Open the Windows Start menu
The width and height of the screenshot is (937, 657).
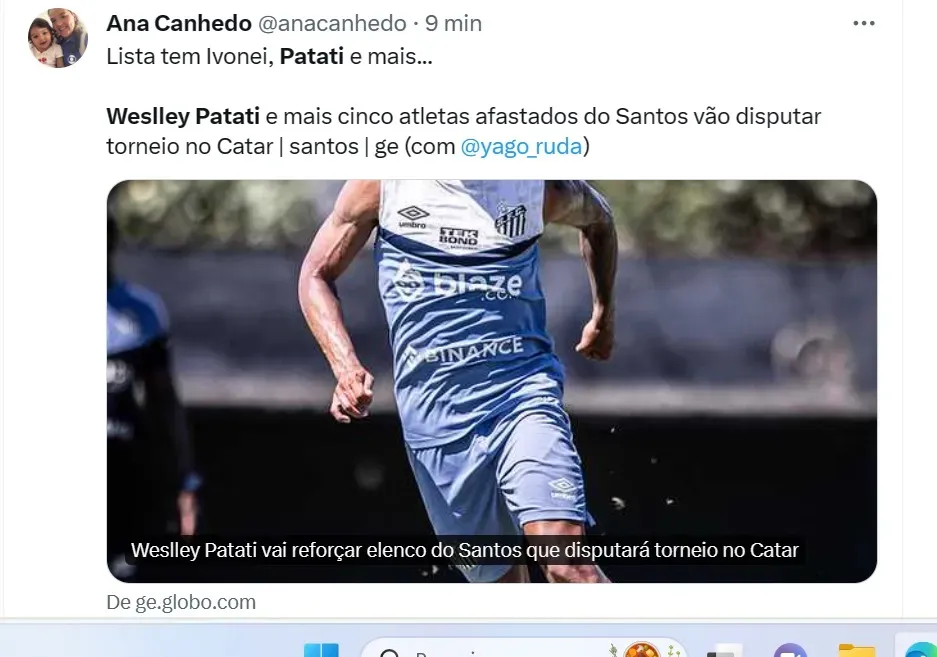tap(320, 650)
